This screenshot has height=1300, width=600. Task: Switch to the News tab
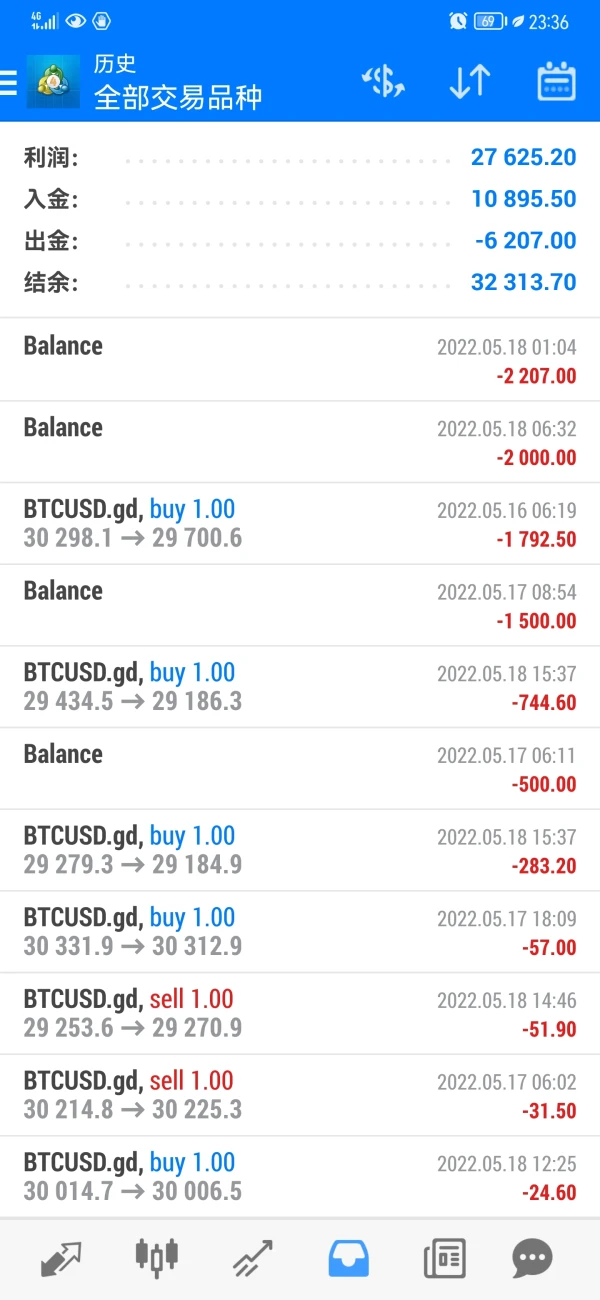click(x=444, y=1257)
